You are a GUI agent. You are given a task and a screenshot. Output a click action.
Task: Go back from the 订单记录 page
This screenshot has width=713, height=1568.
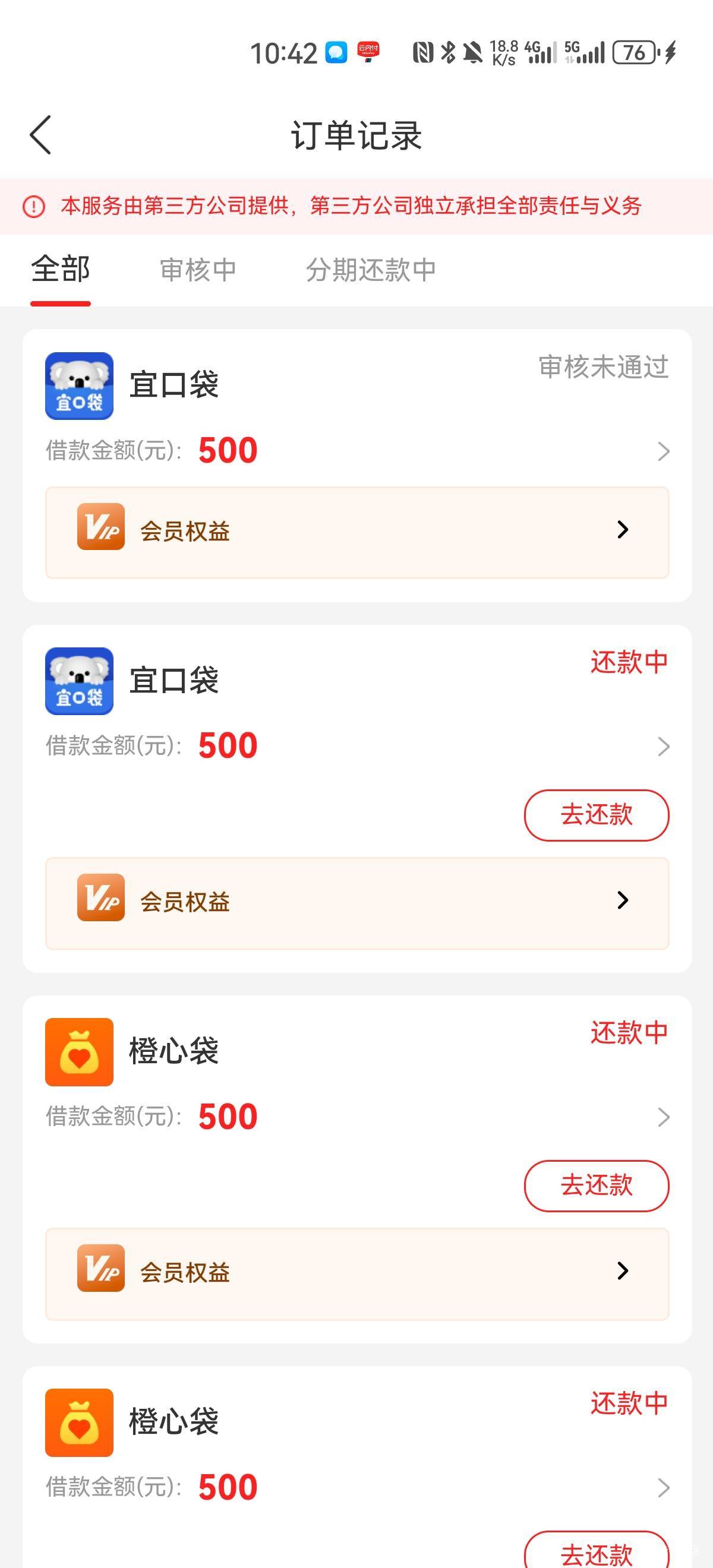(x=40, y=134)
